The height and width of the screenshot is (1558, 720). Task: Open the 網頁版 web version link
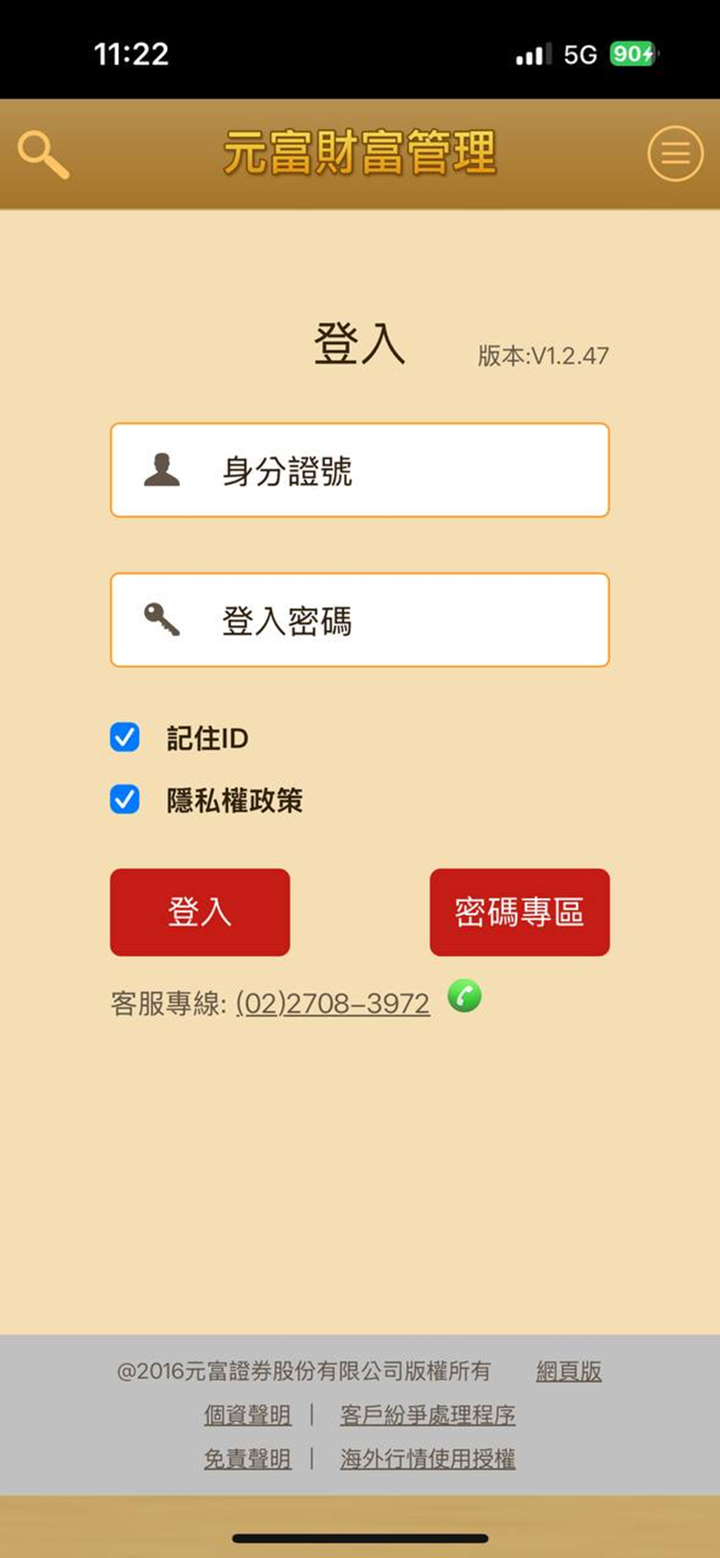tap(568, 1371)
